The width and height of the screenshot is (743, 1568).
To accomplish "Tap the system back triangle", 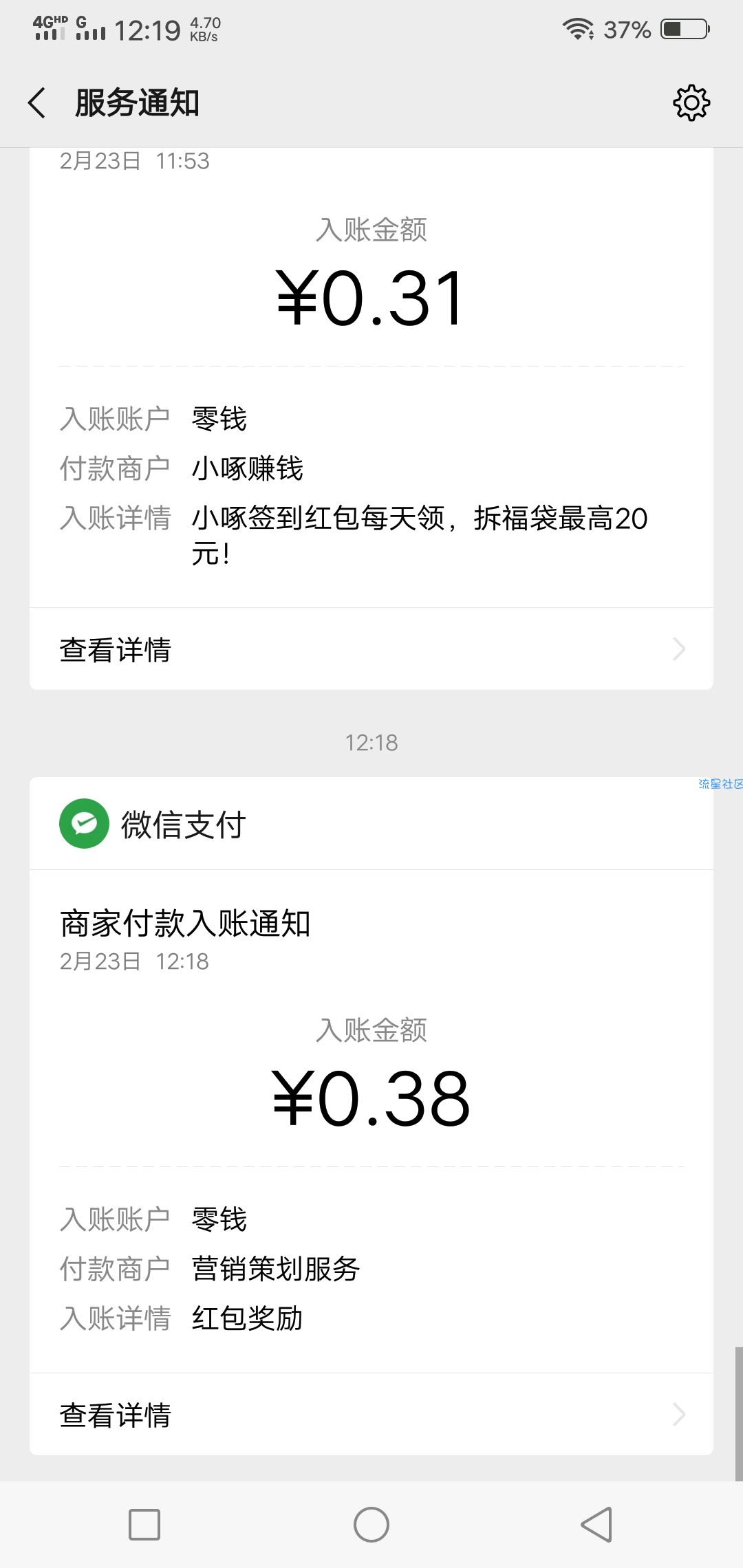I will pyautogui.click(x=596, y=1525).
